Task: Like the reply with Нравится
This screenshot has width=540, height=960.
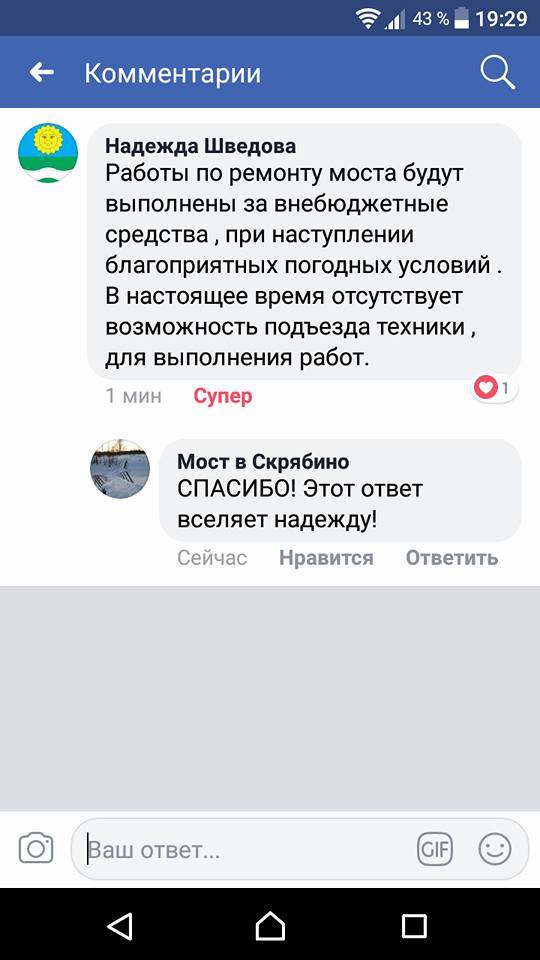Action: click(x=326, y=558)
